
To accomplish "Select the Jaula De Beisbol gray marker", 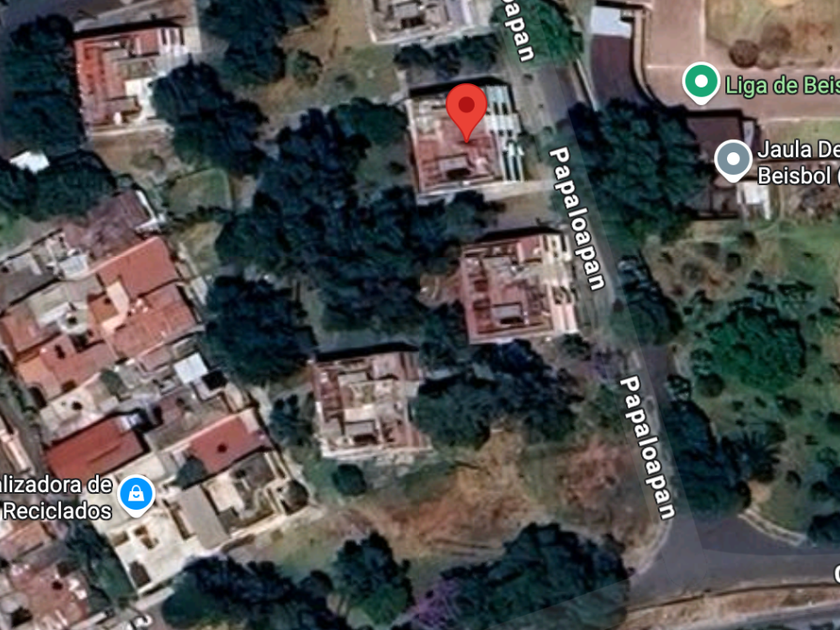I will point(733,161).
